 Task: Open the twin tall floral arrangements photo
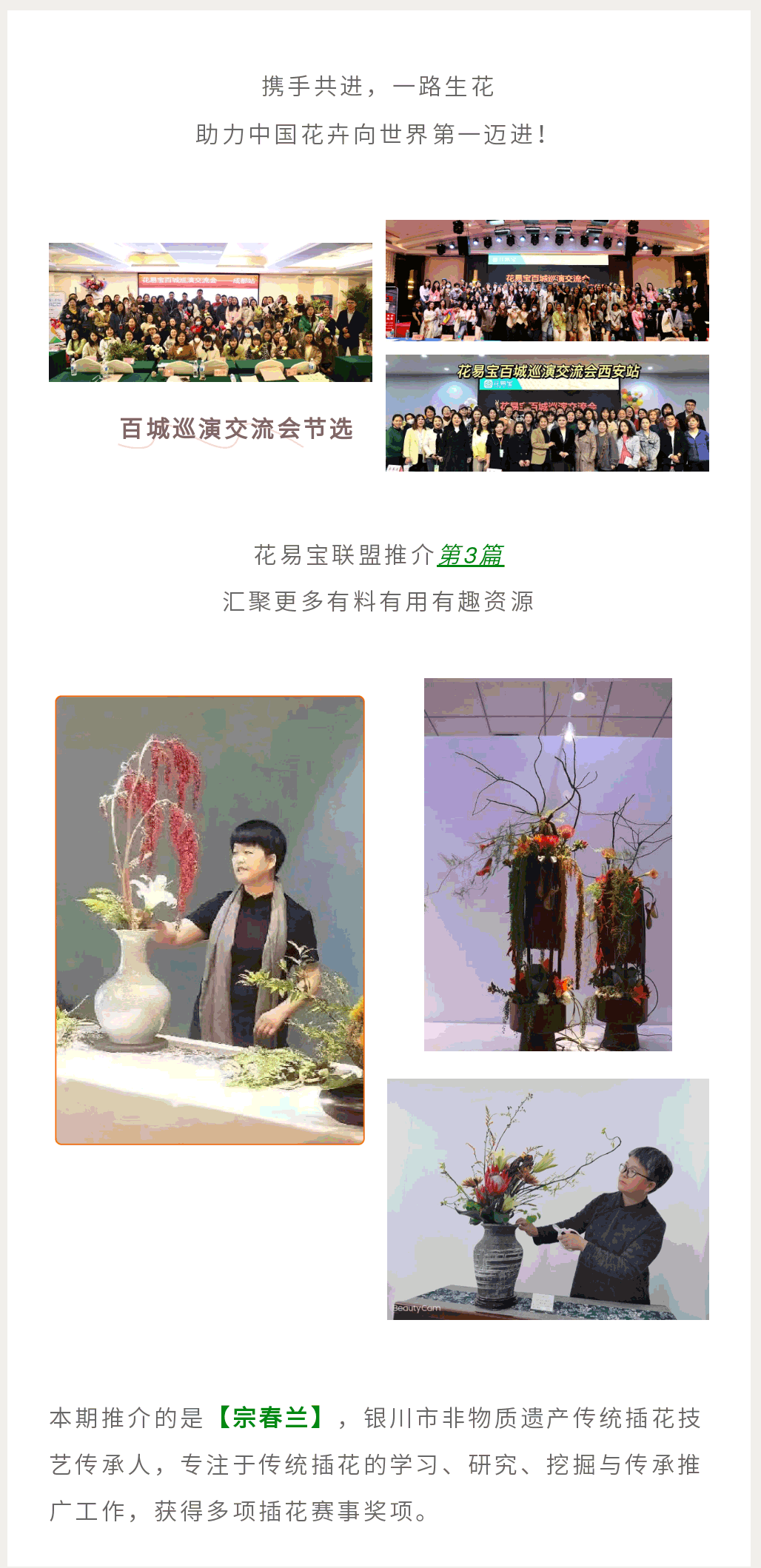tap(548, 864)
